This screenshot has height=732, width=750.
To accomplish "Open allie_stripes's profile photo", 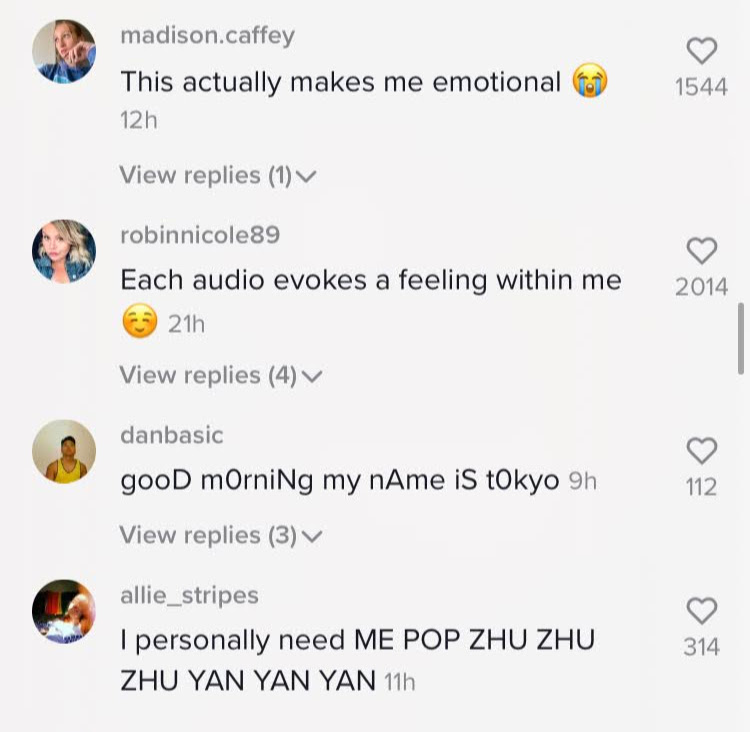I will pos(64,611).
